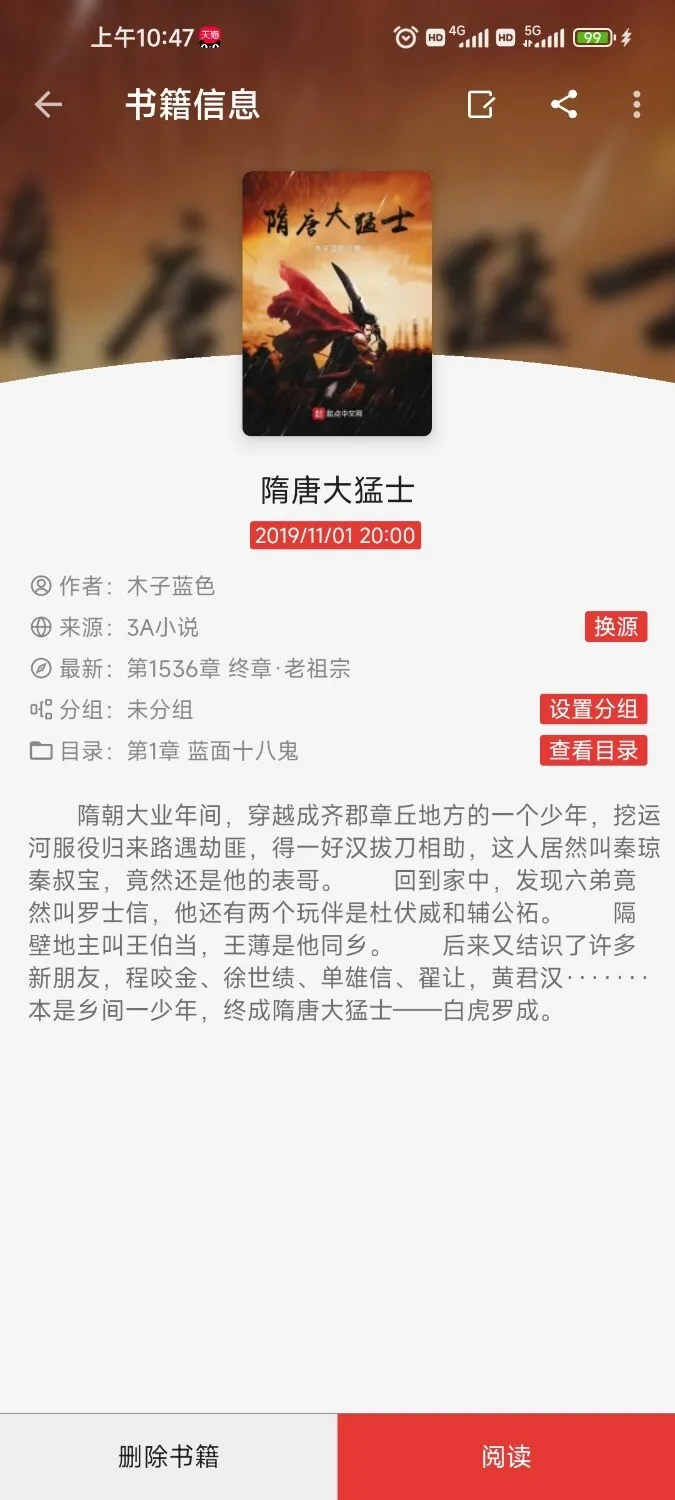Share this book

coord(564,105)
